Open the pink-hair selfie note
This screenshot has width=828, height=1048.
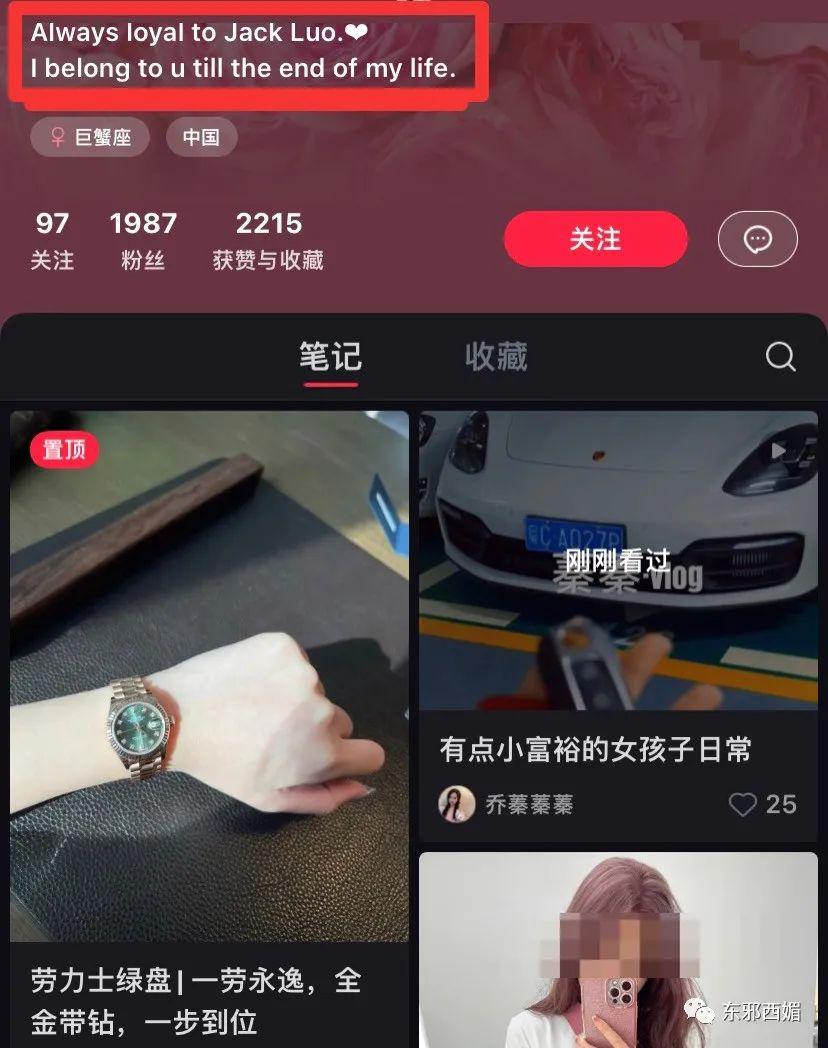pyautogui.click(x=617, y=950)
